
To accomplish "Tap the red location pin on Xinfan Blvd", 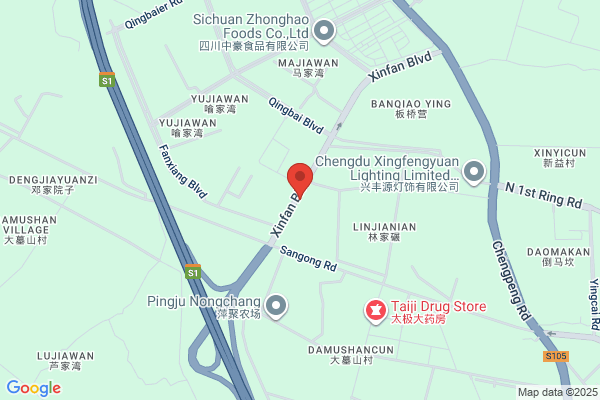I will coord(300,180).
